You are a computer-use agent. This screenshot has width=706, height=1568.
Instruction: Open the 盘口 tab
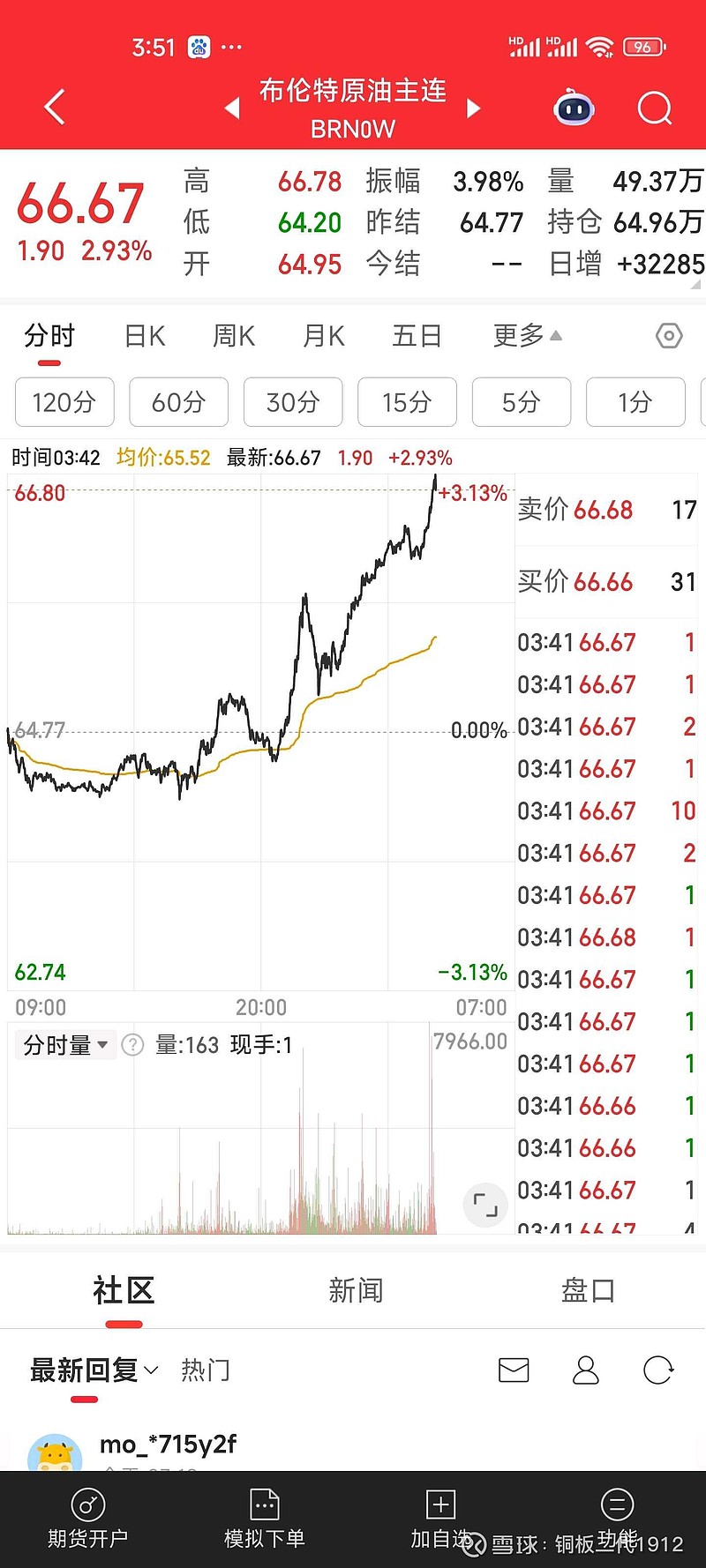point(588,1290)
